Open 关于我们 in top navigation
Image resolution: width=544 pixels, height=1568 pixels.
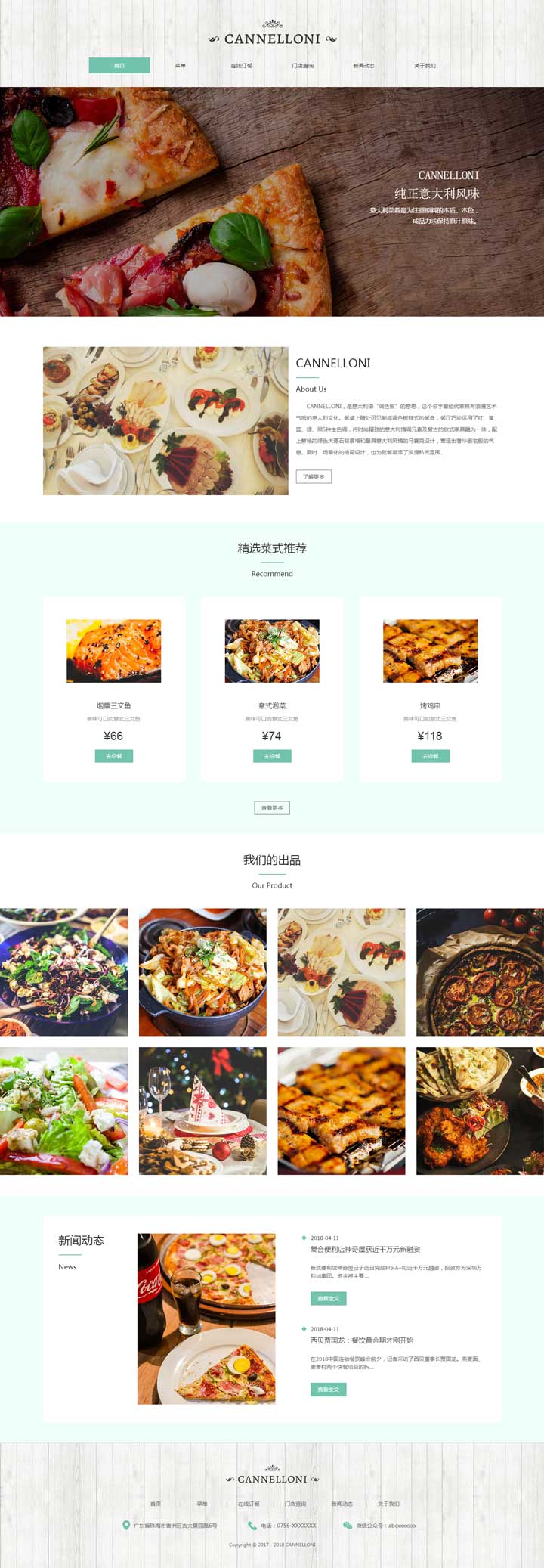425,66
